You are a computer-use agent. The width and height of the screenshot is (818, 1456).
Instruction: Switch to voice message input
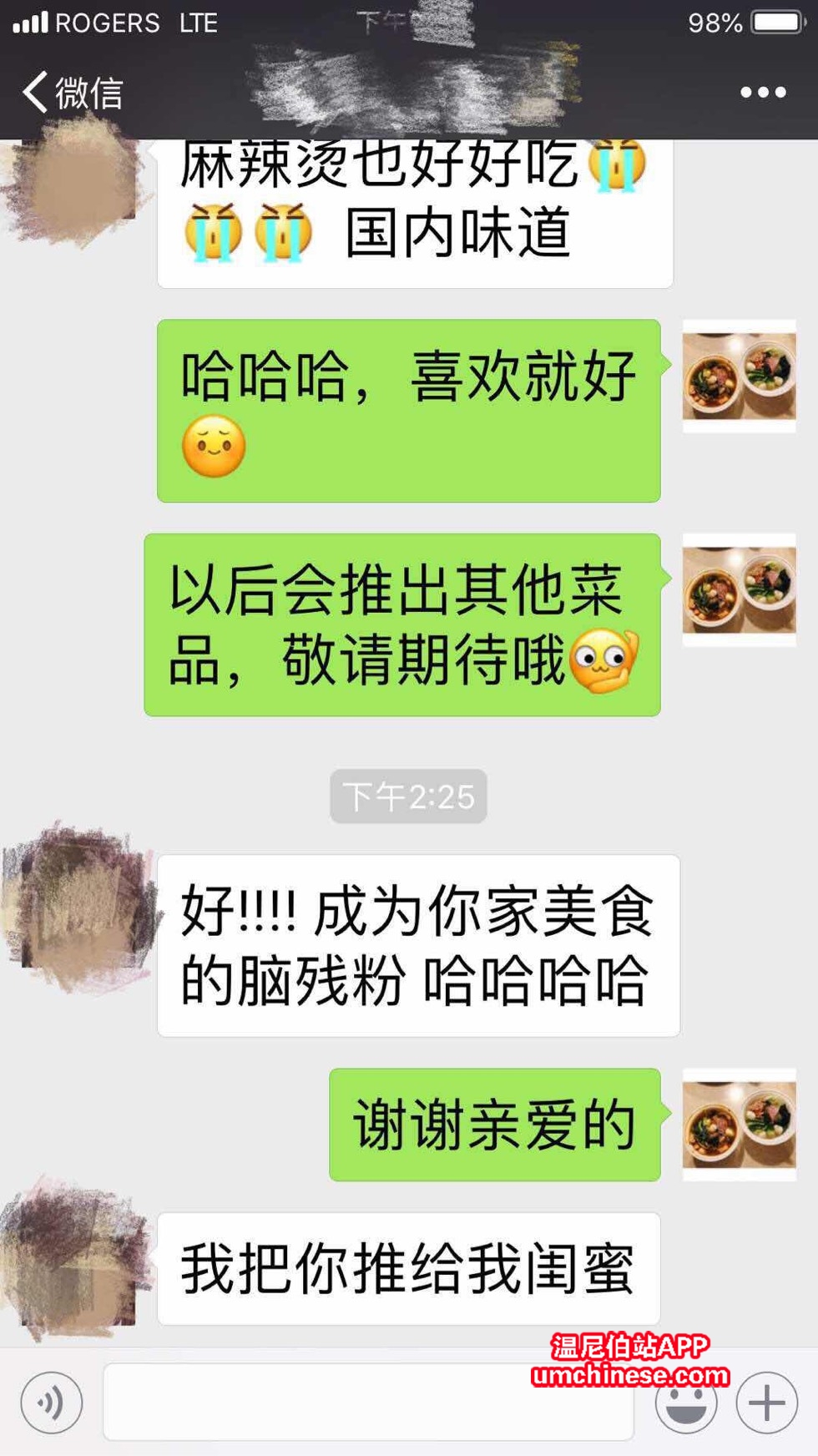coord(52,1403)
